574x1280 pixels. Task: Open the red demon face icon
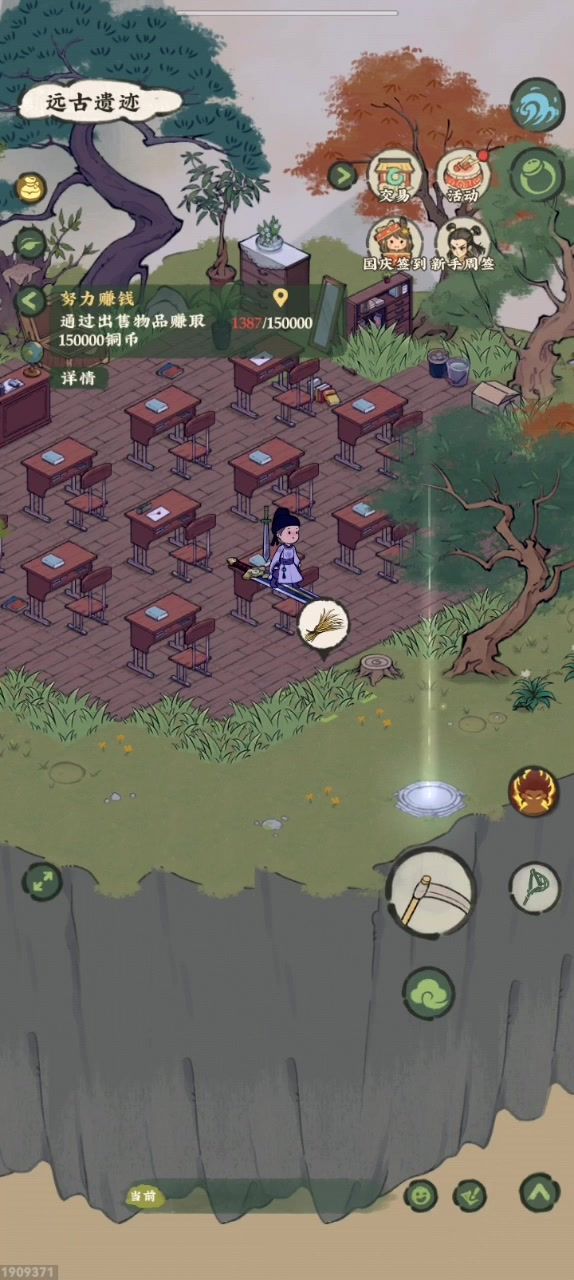coord(533,792)
